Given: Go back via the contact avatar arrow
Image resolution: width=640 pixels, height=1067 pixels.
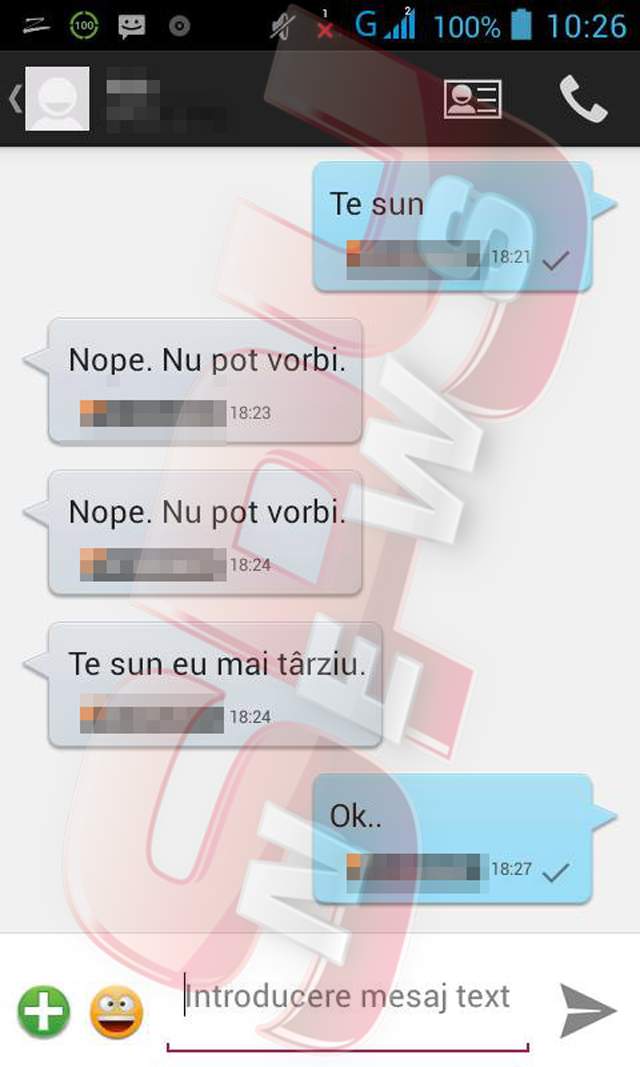Looking at the screenshot, I should pyautogui.click(x=16, y=99).
